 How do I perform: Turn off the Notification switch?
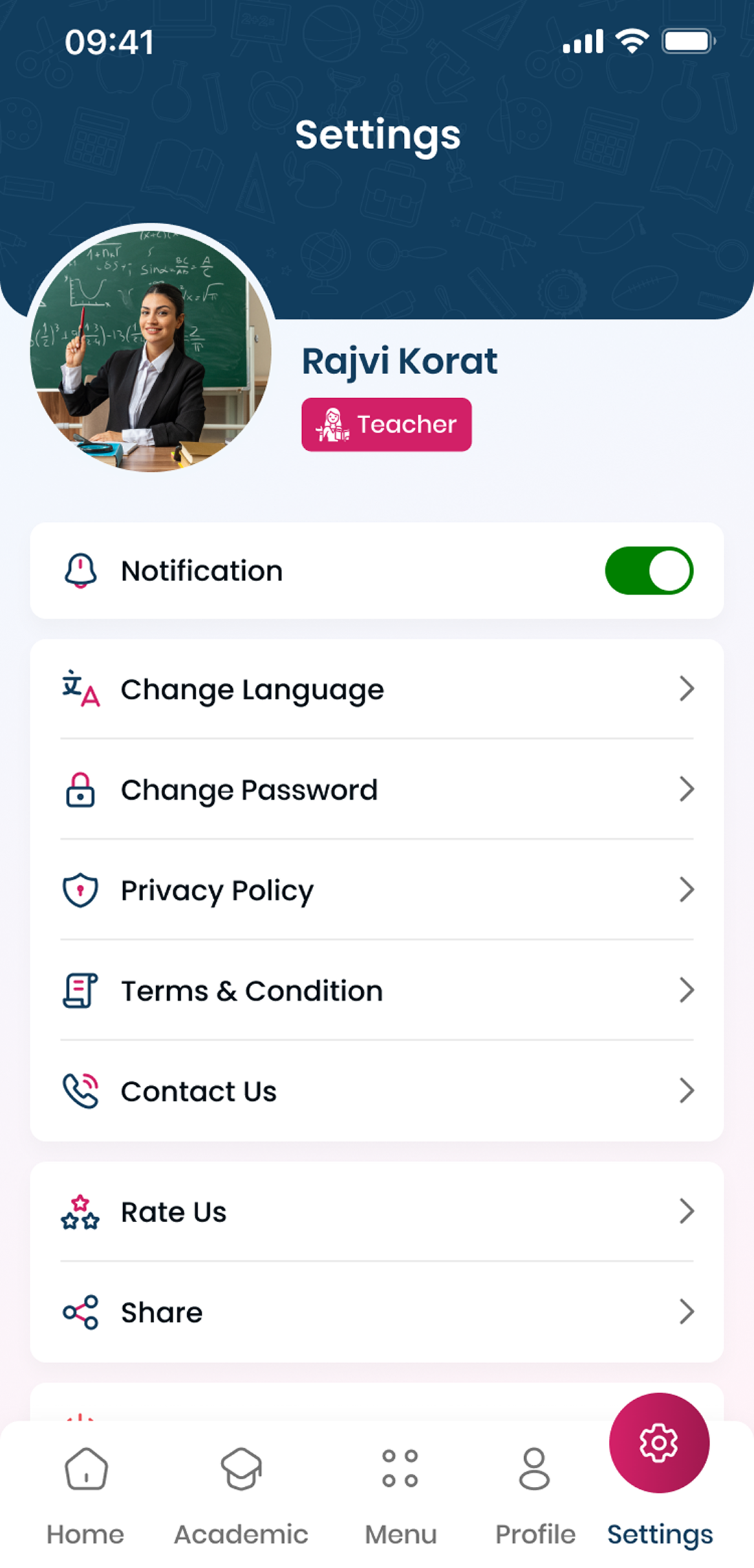pyautogui.click(x=649, y=570)
